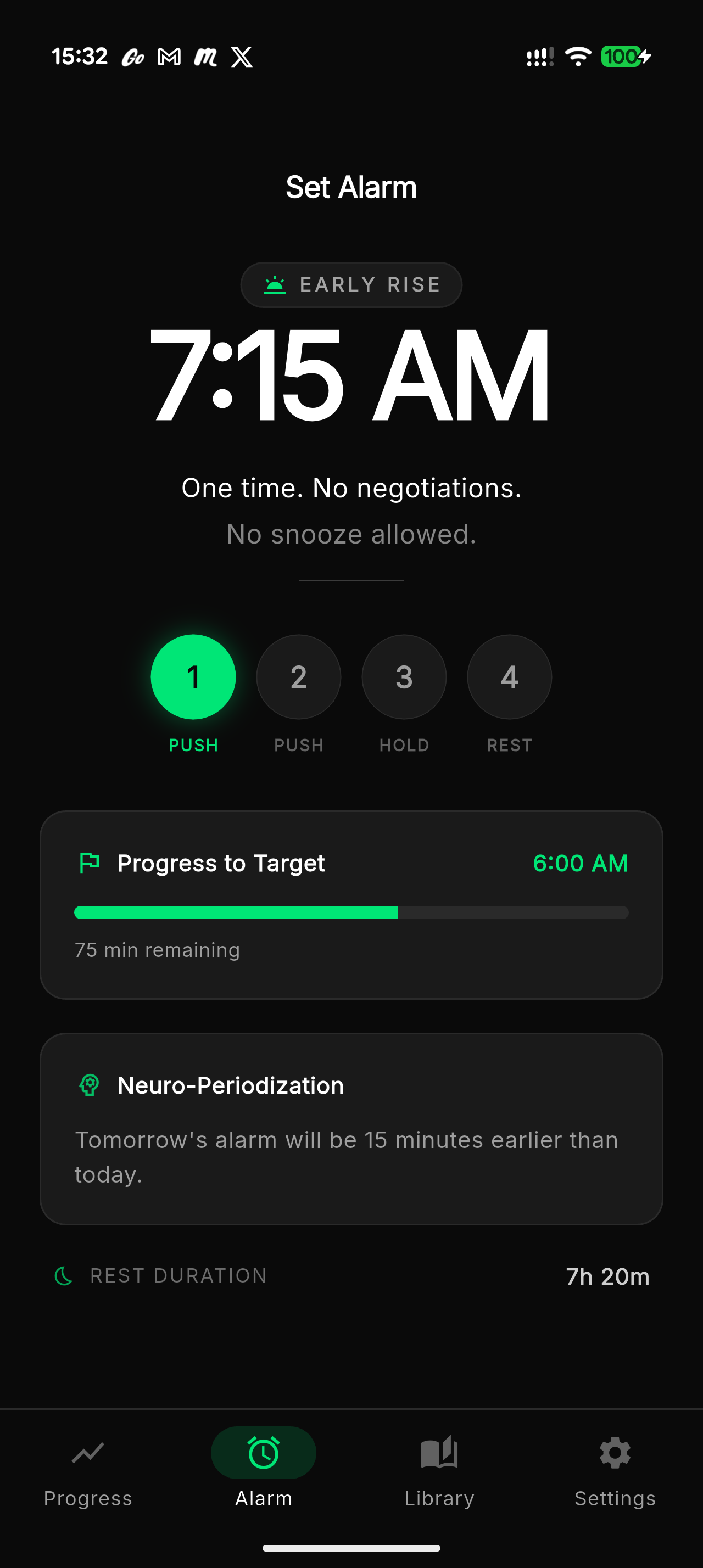Tap the moon icon beside REST DURATION

point(63,1275)
